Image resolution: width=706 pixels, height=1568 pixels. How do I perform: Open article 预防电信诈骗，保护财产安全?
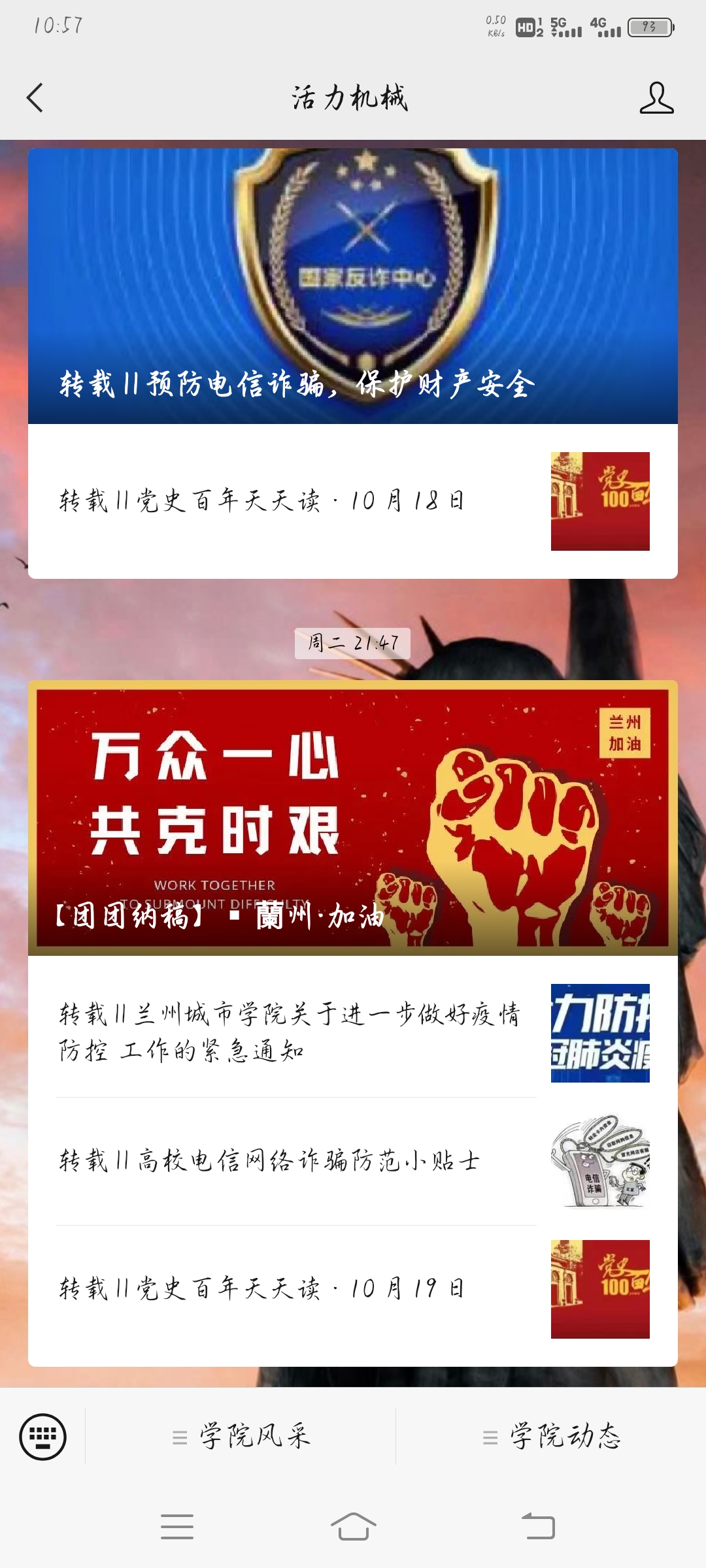coord(353,287)
